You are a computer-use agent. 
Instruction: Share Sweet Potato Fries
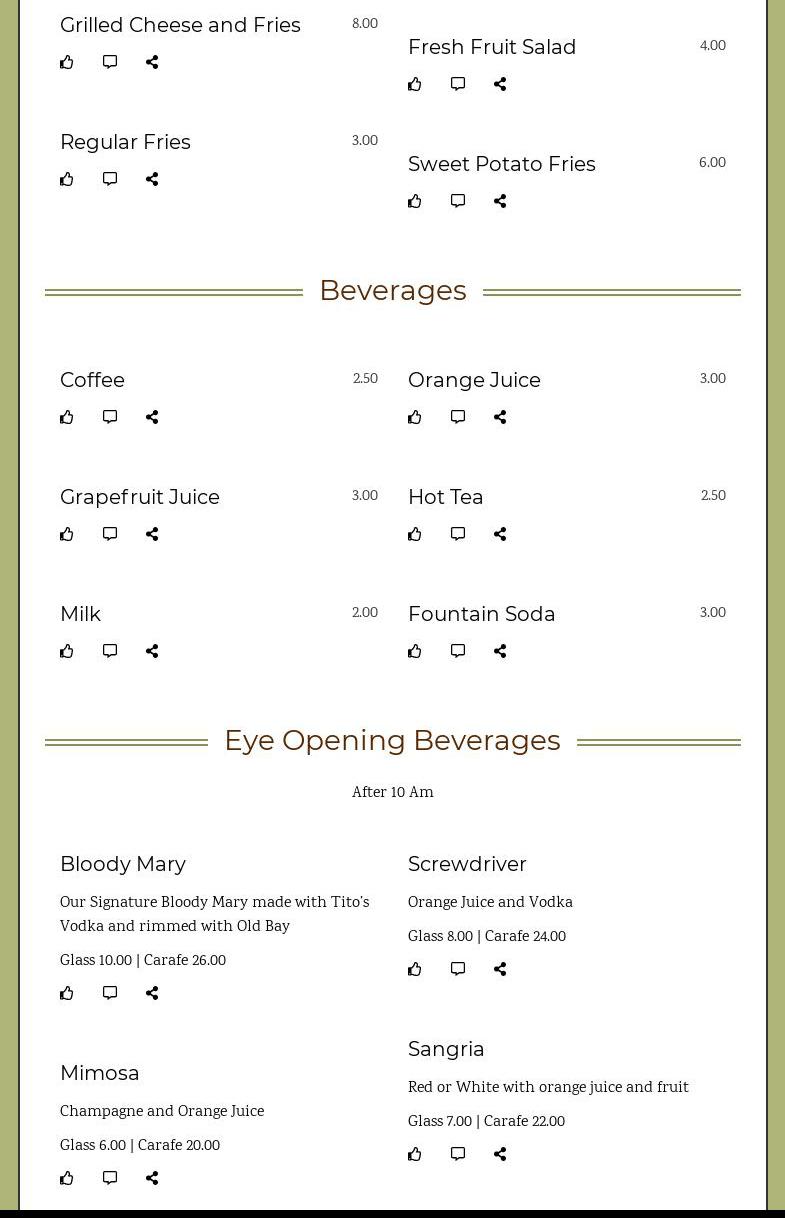[500, 201]
